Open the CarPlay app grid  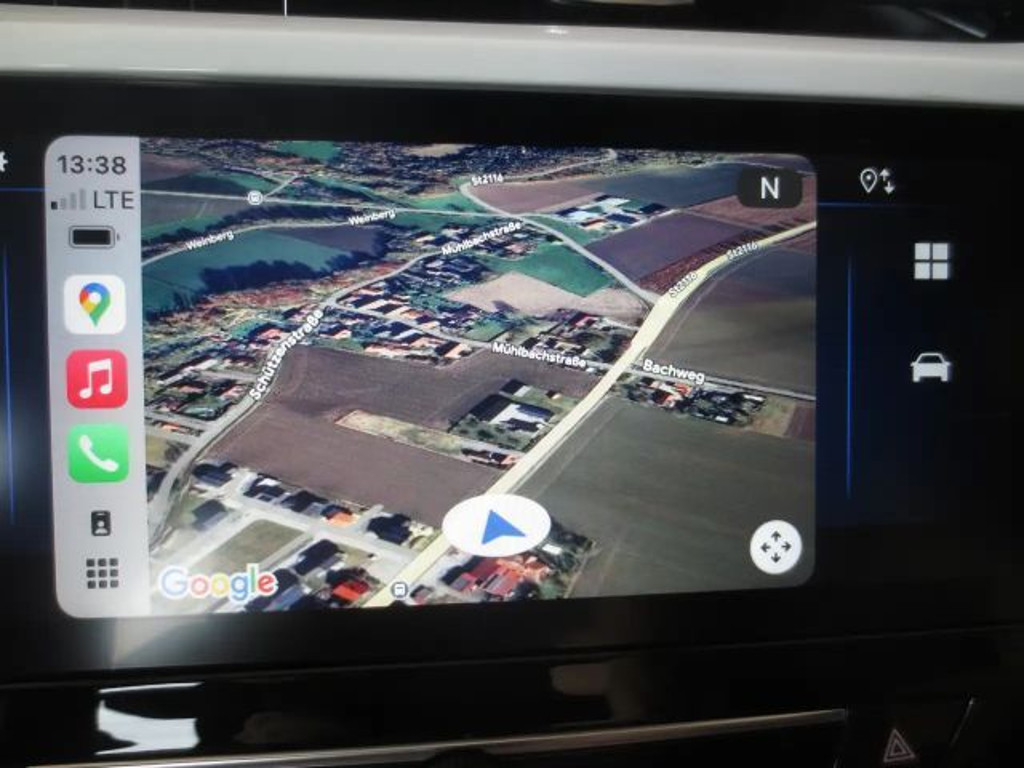pyautogui.click(x=102, y=573)
